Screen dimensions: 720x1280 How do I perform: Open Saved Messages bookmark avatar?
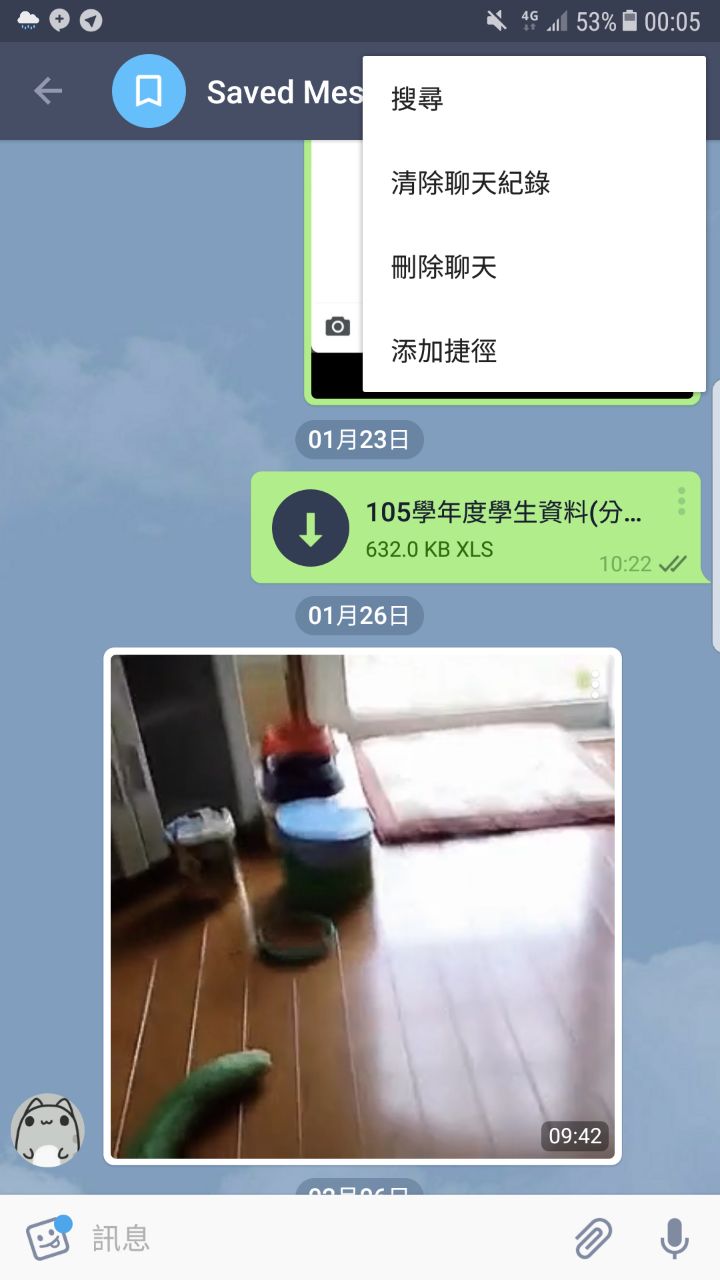tap(149, 92)
